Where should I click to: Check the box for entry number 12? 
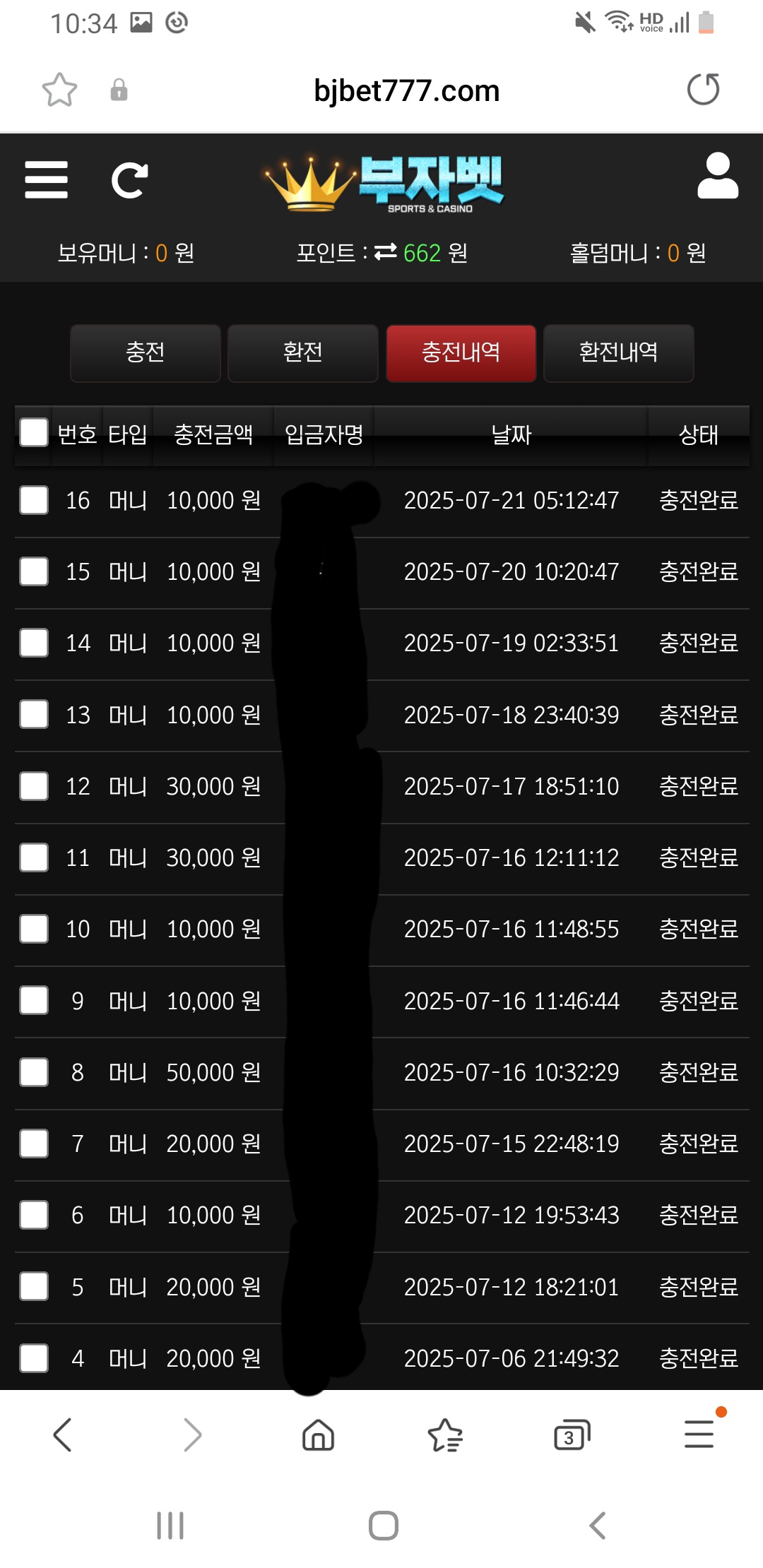coord(34,786)
